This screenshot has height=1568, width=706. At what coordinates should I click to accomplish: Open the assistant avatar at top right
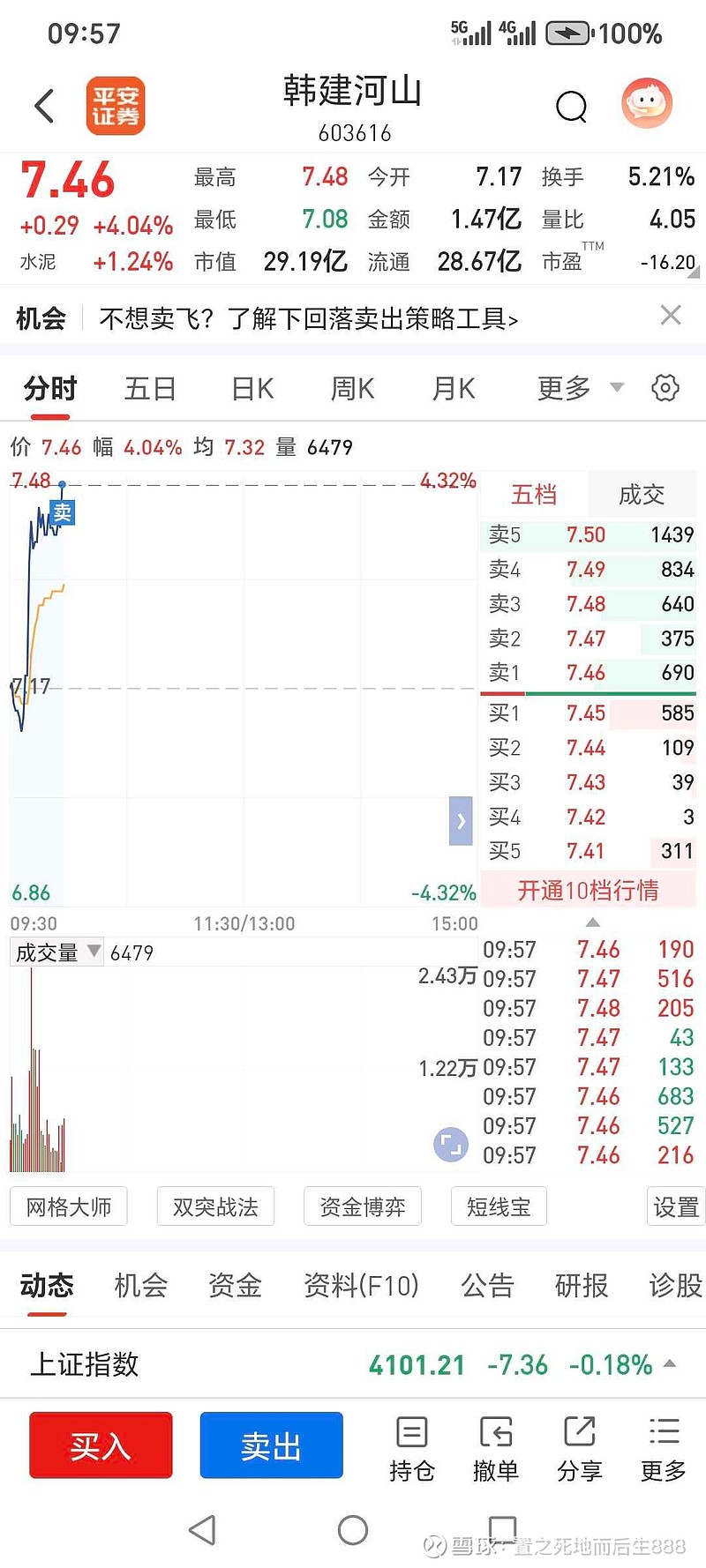pyautogui.click(x=647, y=103)
